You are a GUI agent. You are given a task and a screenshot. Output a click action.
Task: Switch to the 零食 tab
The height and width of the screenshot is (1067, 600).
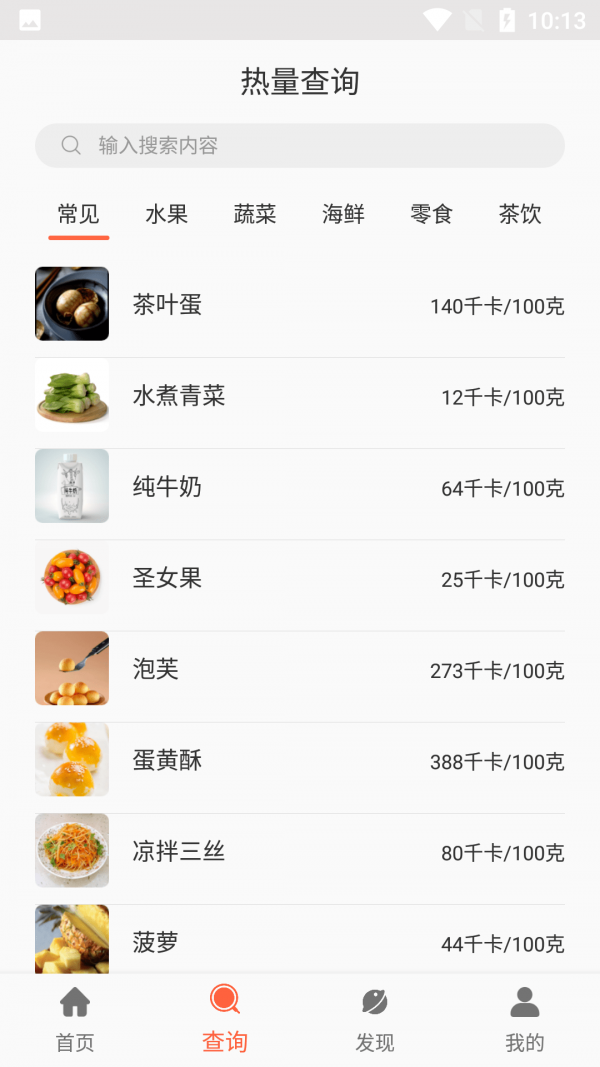click(x=431, y=214)
